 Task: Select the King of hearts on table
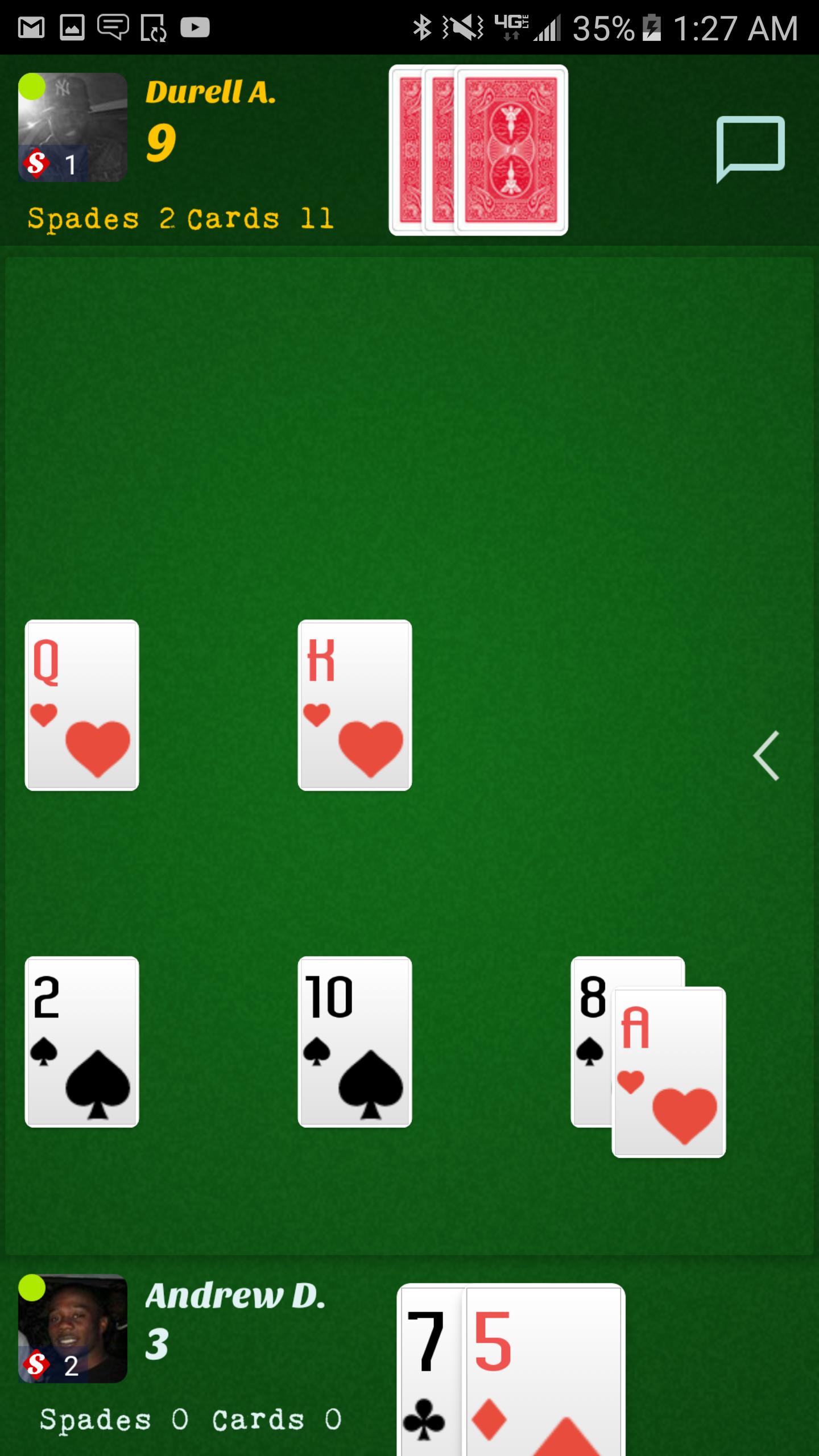354,705
